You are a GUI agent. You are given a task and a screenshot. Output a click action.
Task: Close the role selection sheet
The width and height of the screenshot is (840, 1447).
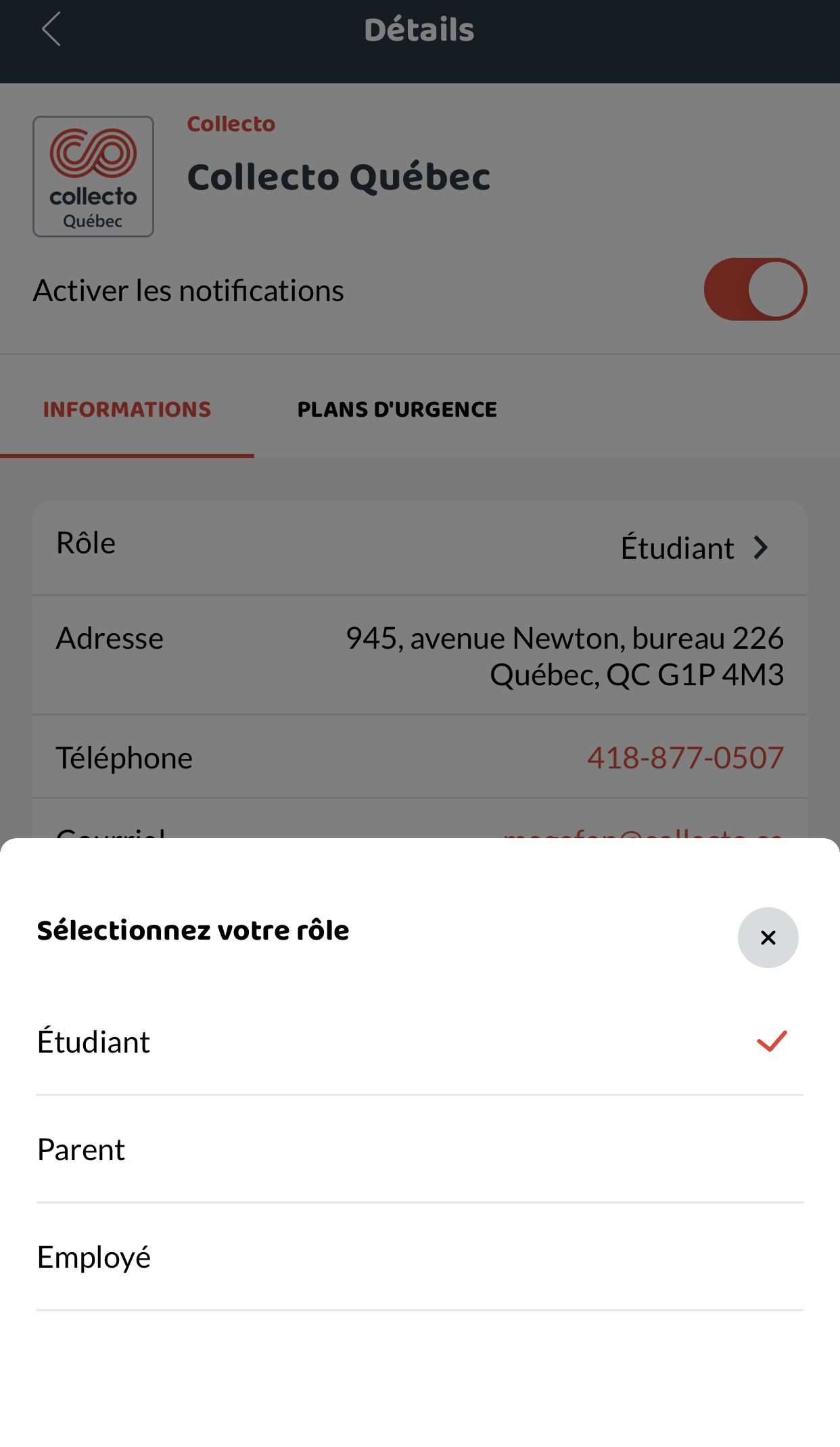768,938
